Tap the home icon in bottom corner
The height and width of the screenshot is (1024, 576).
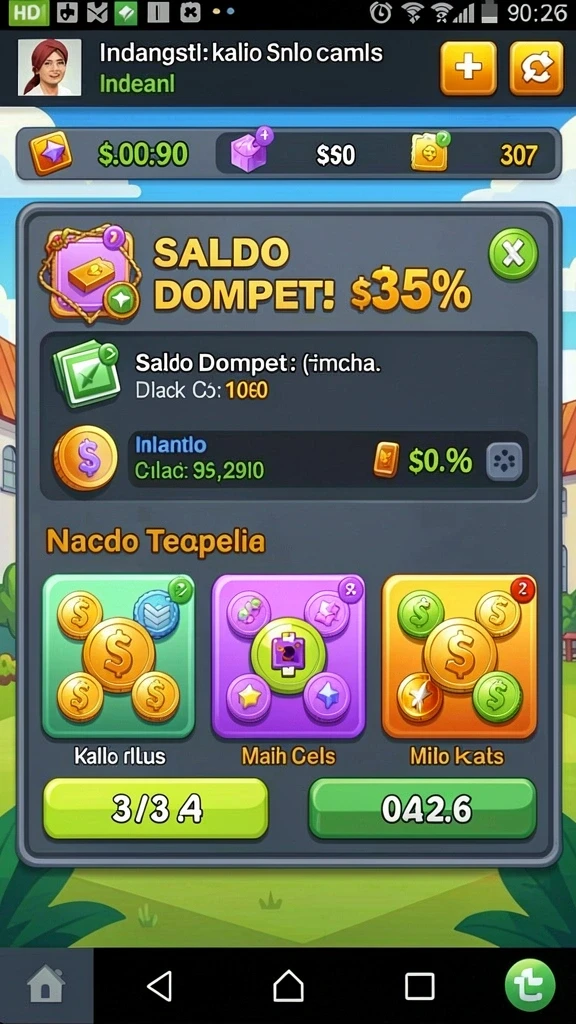pyautogui.click(x=46, y=985)
